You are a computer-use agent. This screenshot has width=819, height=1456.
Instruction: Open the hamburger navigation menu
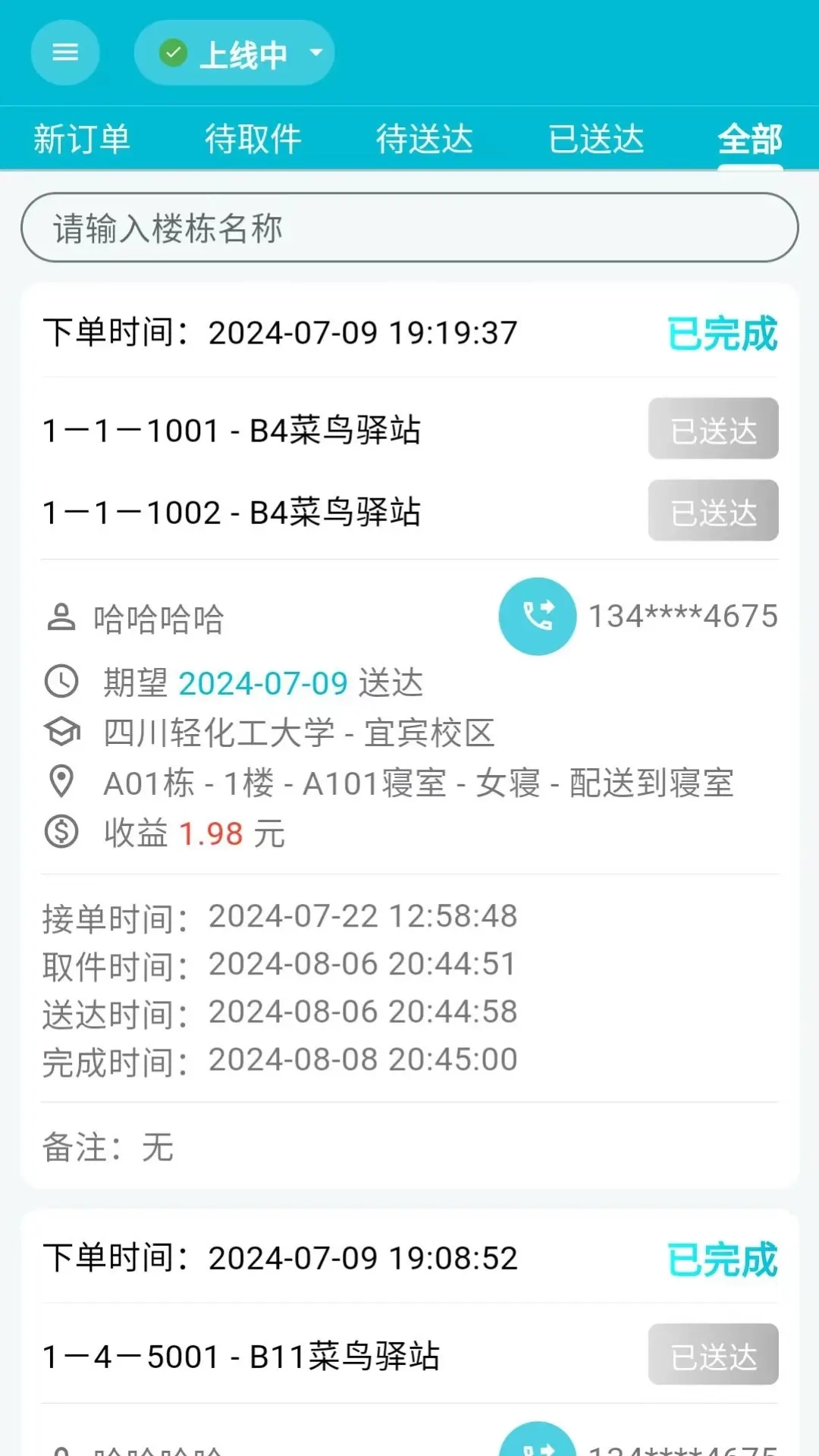click(x=65, y=53)
